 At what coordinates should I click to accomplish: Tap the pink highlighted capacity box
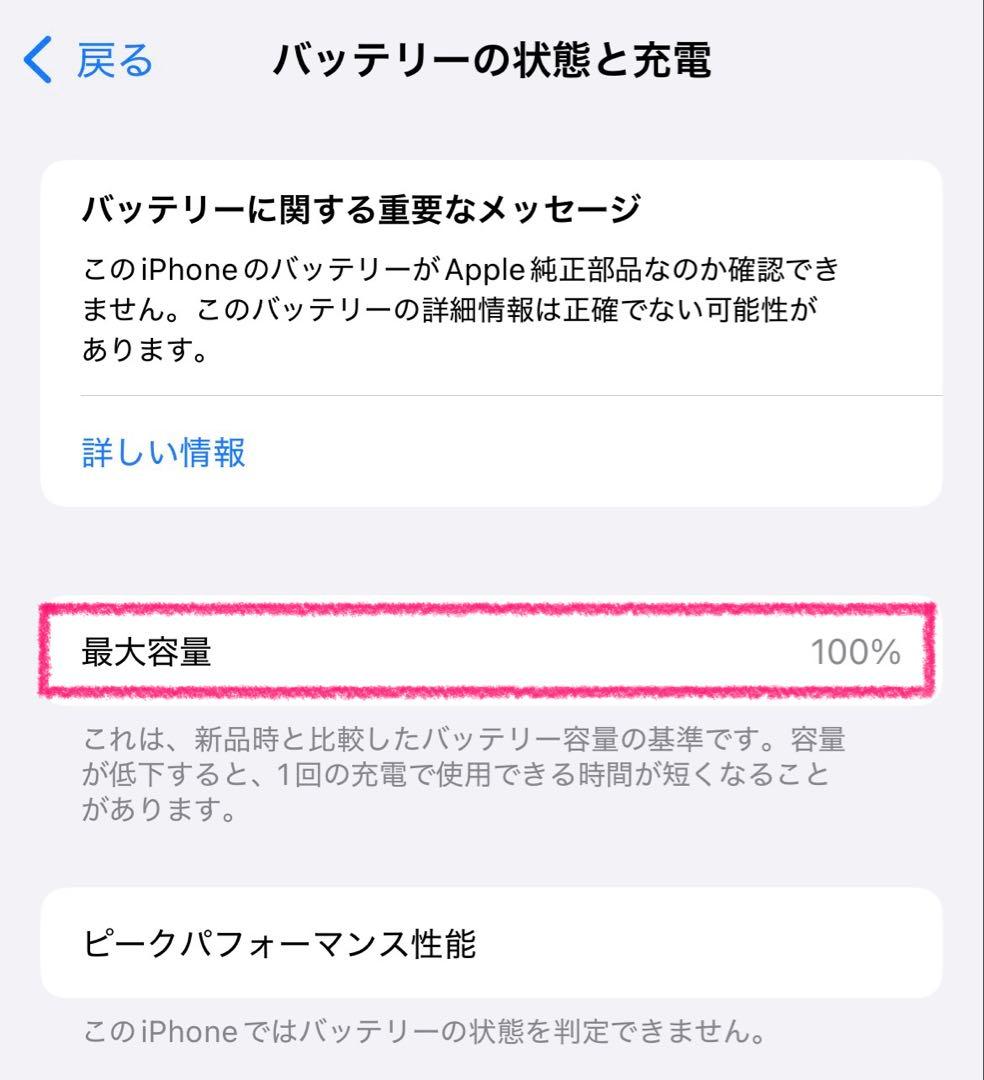tap(490, 652)
